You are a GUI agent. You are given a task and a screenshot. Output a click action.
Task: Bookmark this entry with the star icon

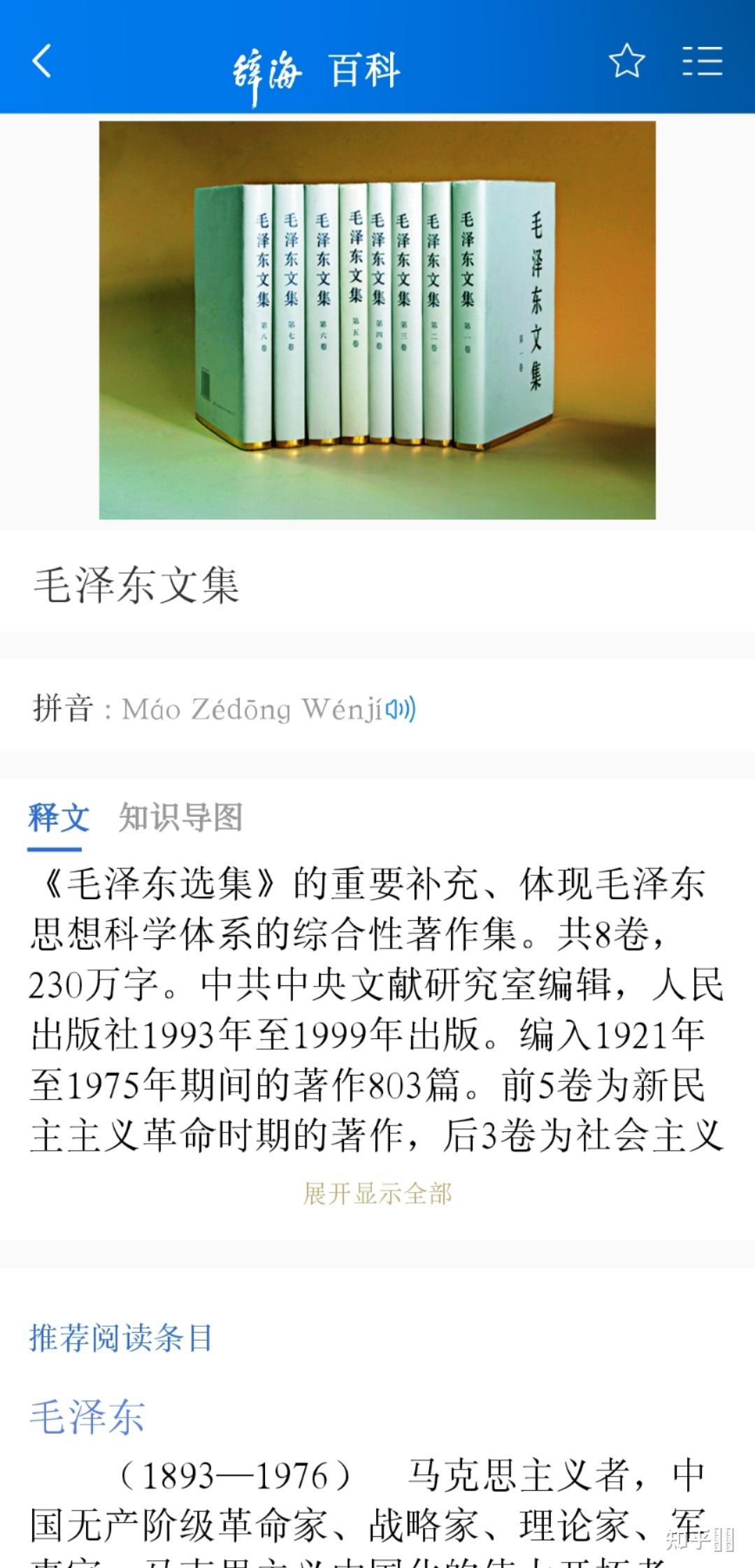click(626, 61)
